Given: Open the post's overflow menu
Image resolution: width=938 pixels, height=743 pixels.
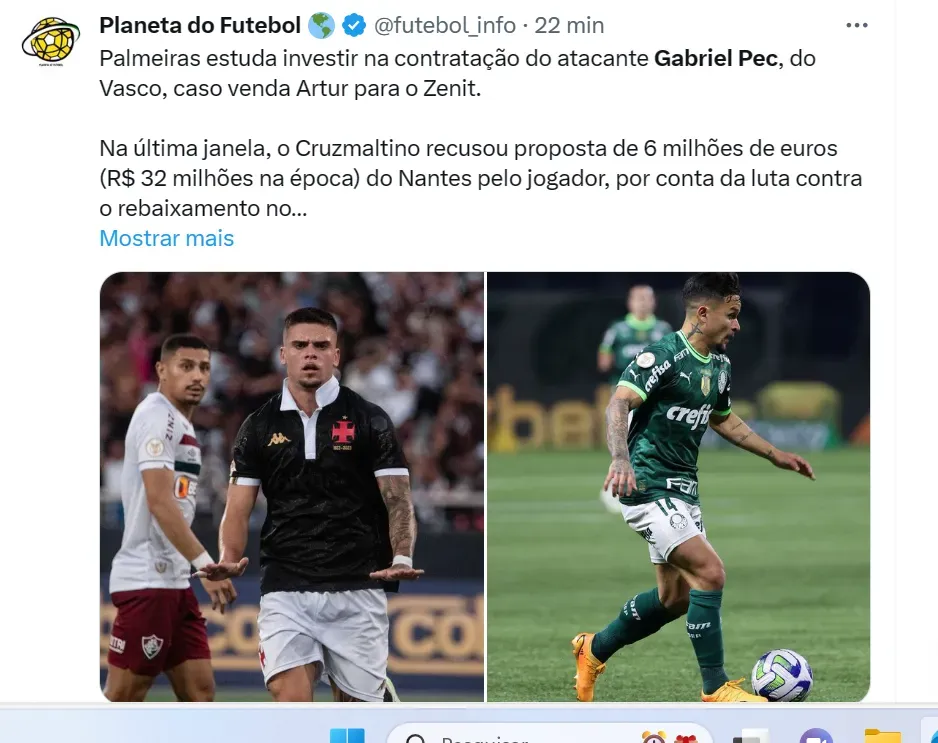Looking at the screenshot, I should pyautogui.click(x=857, y=25).
